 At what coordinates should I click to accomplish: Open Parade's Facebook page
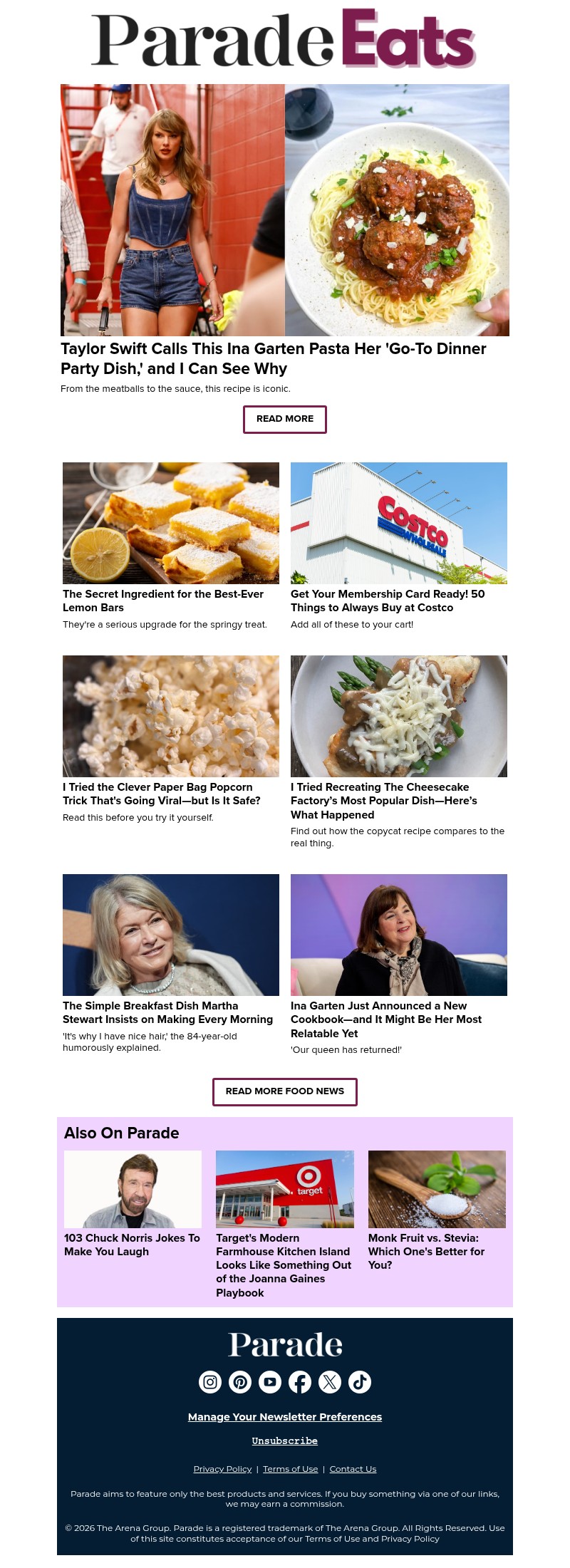[x=300, y=1382]
